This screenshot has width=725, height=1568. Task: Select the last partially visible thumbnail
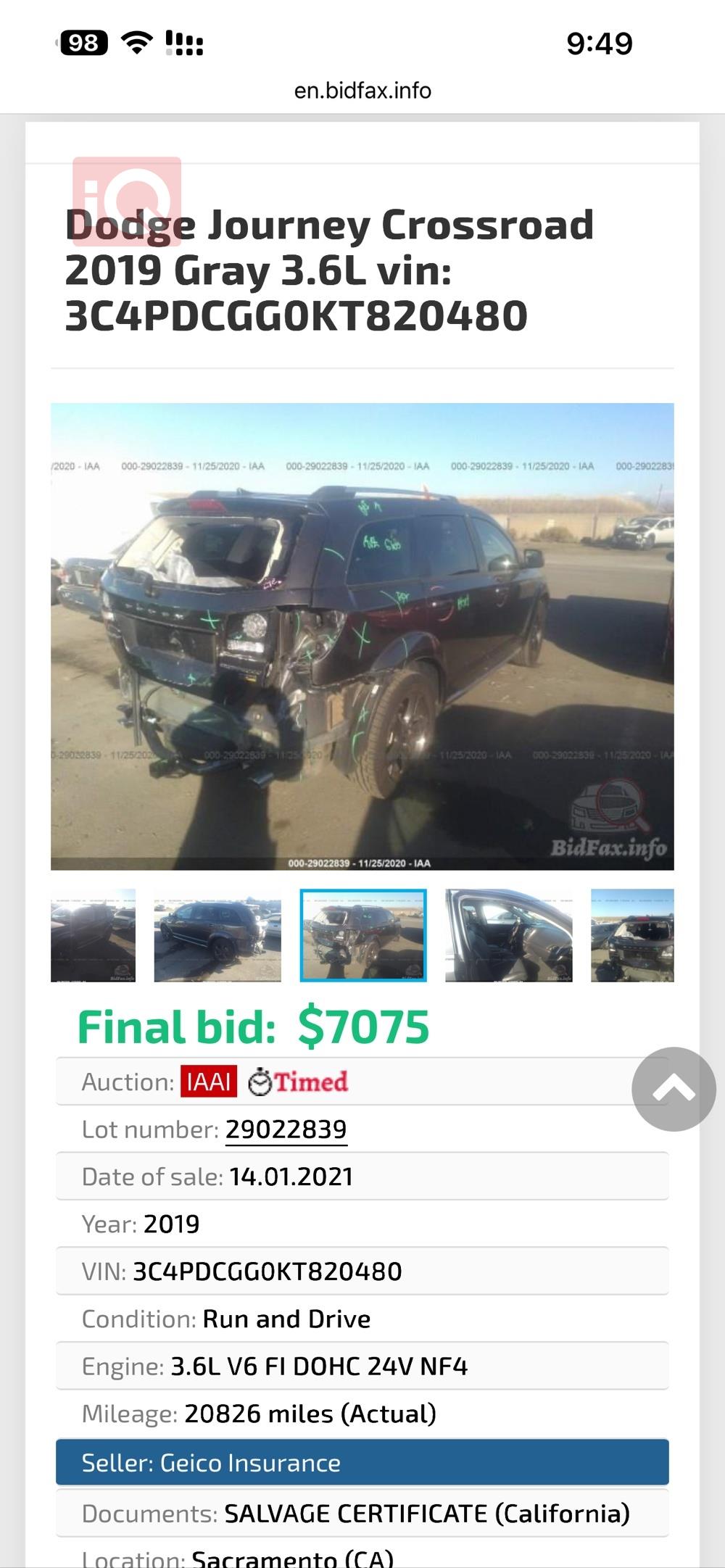(x=632, y=935)
